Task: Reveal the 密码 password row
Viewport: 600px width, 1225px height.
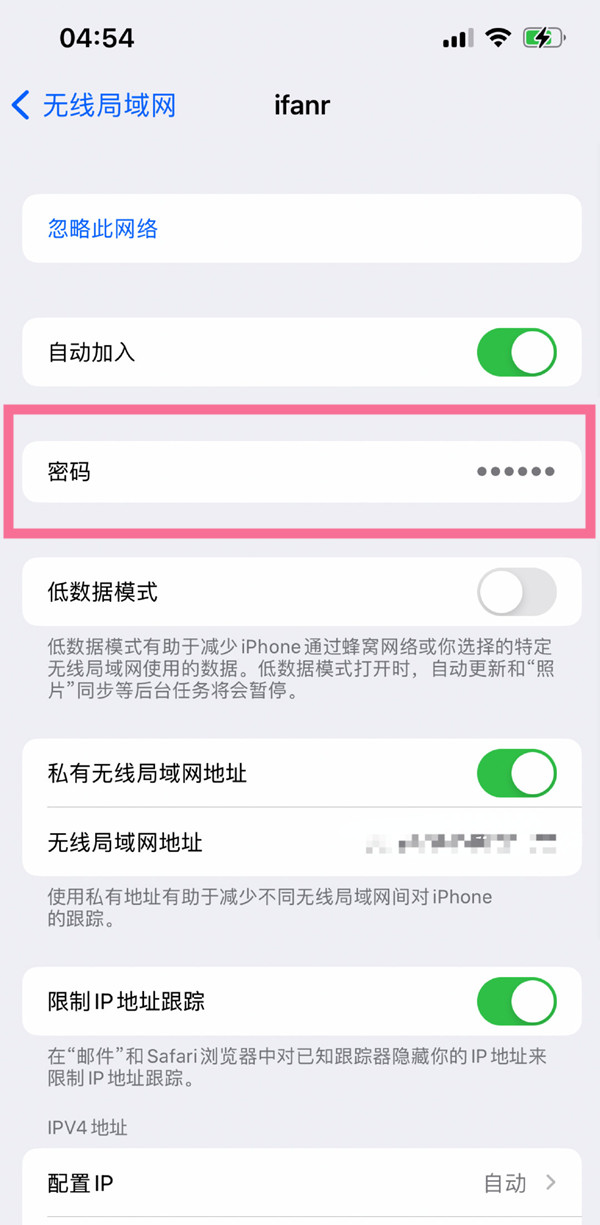Action: [301, 472]
